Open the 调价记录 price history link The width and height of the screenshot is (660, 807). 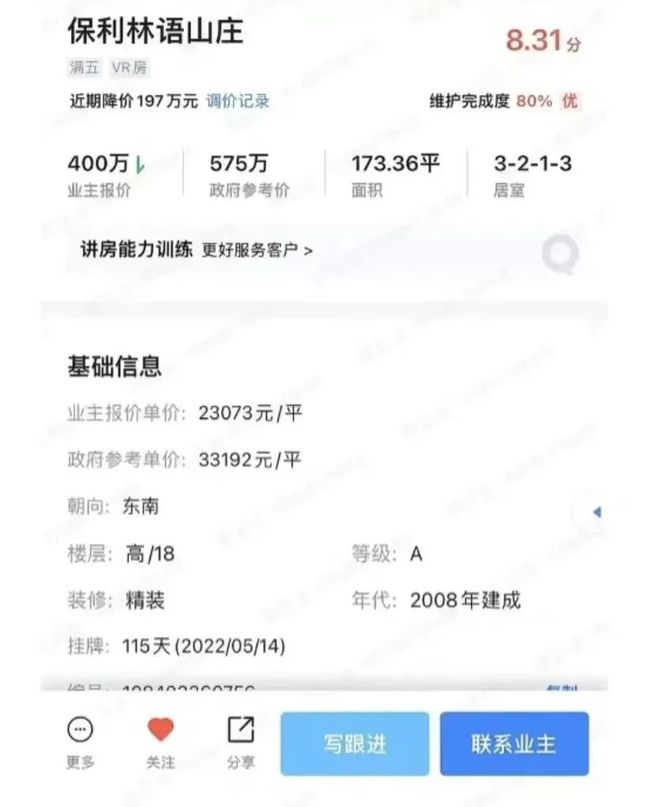238,101
